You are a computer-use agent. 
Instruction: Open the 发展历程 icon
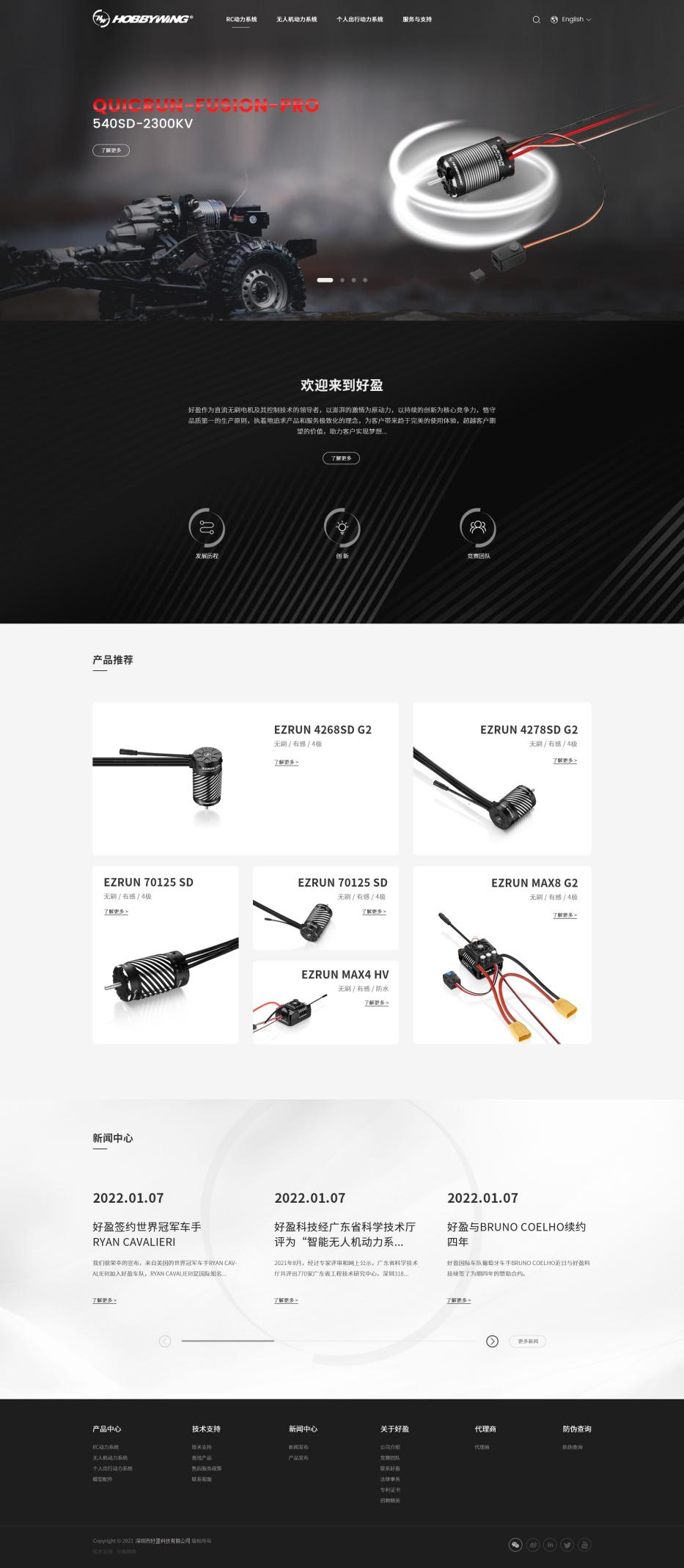[207, 528]
